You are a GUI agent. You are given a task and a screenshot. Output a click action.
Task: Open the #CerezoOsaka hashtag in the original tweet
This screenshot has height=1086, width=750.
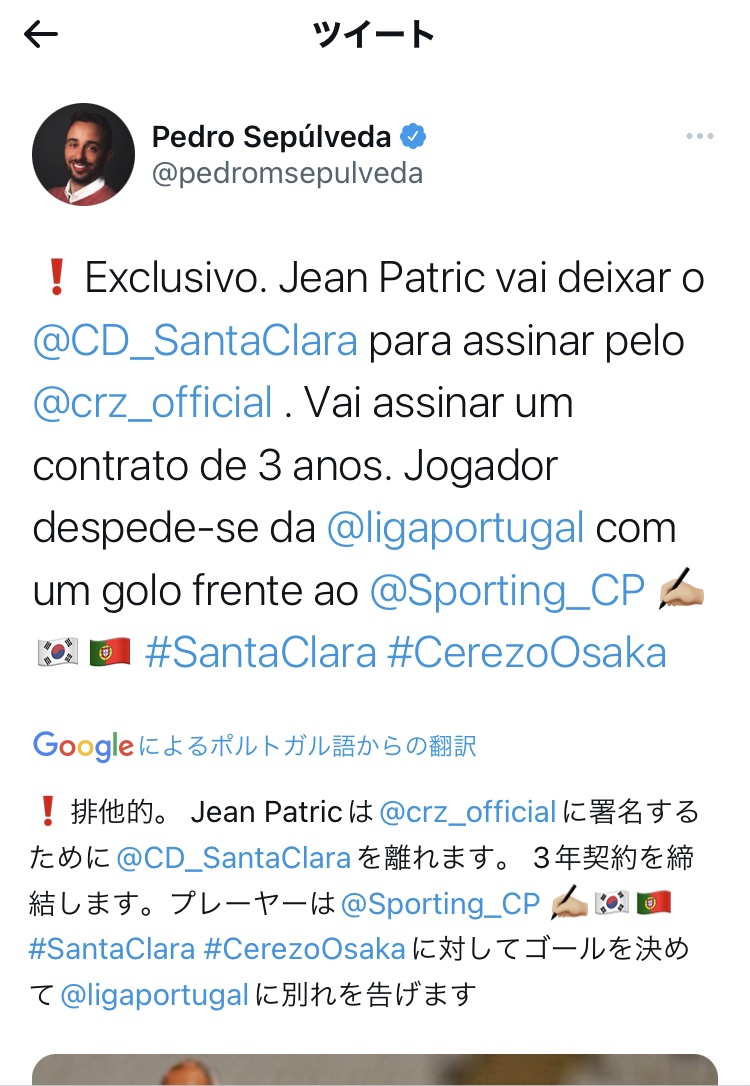coord(527,653)
